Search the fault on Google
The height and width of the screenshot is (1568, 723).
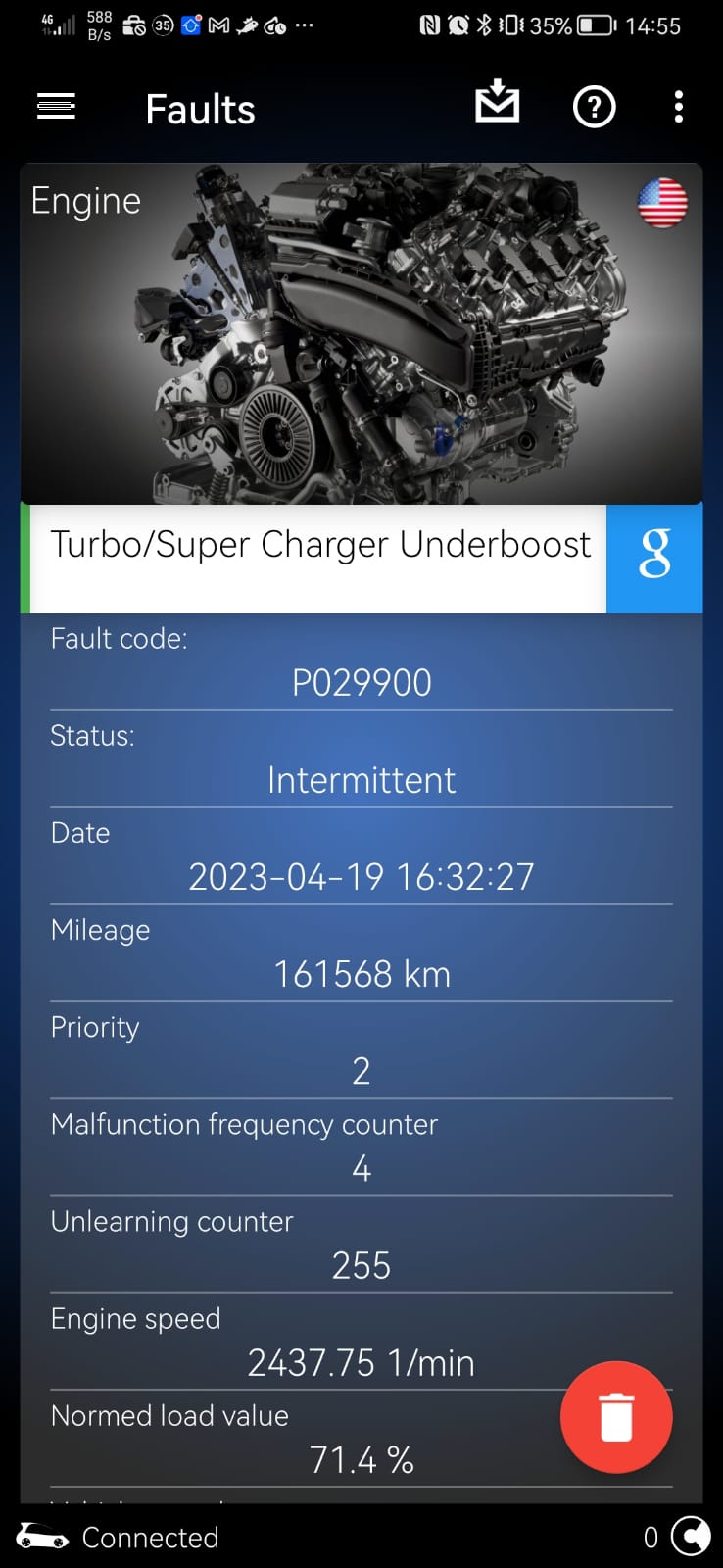(x=654, y=558)
